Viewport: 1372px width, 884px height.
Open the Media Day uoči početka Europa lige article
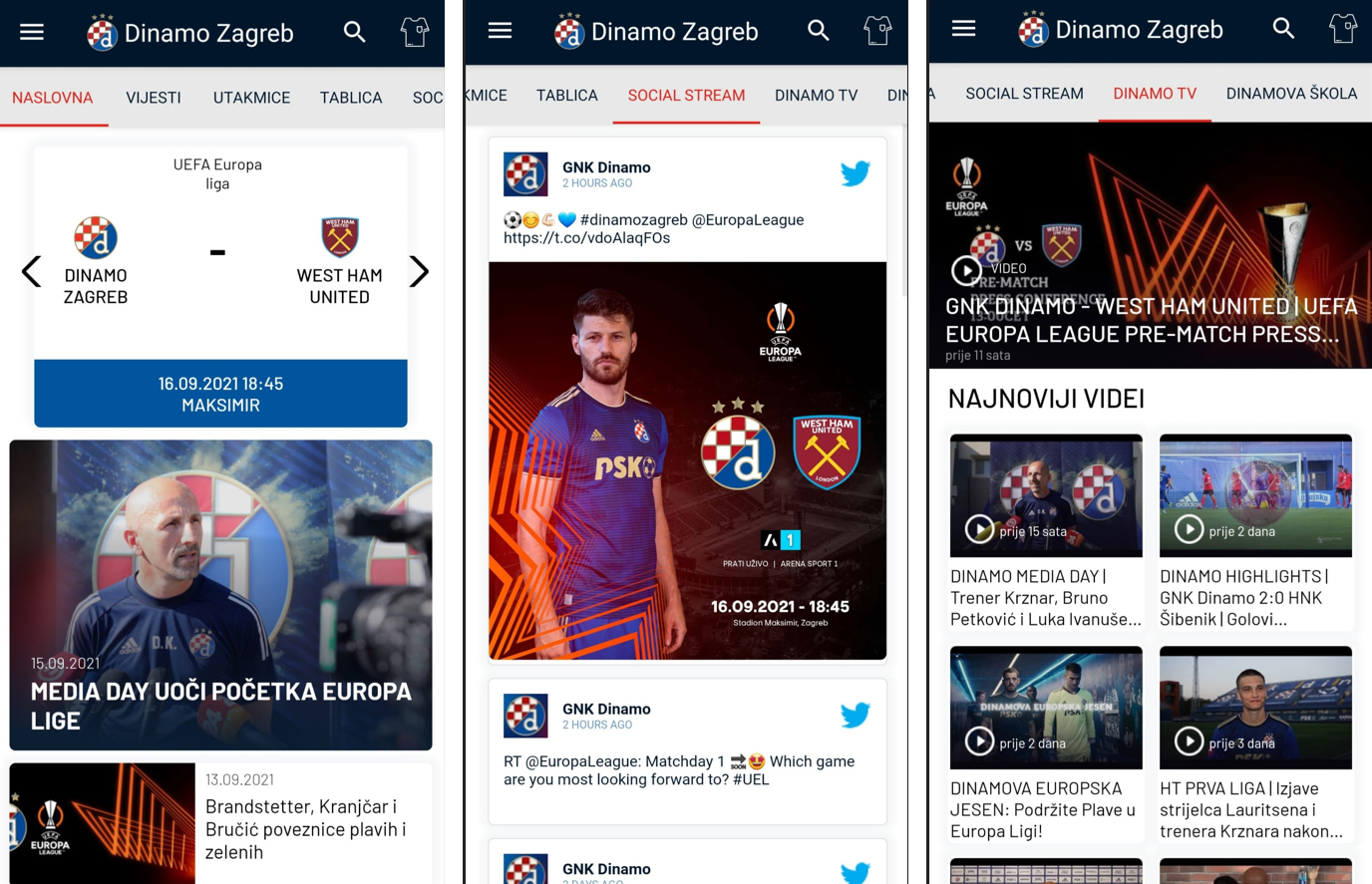coord(220,595)
